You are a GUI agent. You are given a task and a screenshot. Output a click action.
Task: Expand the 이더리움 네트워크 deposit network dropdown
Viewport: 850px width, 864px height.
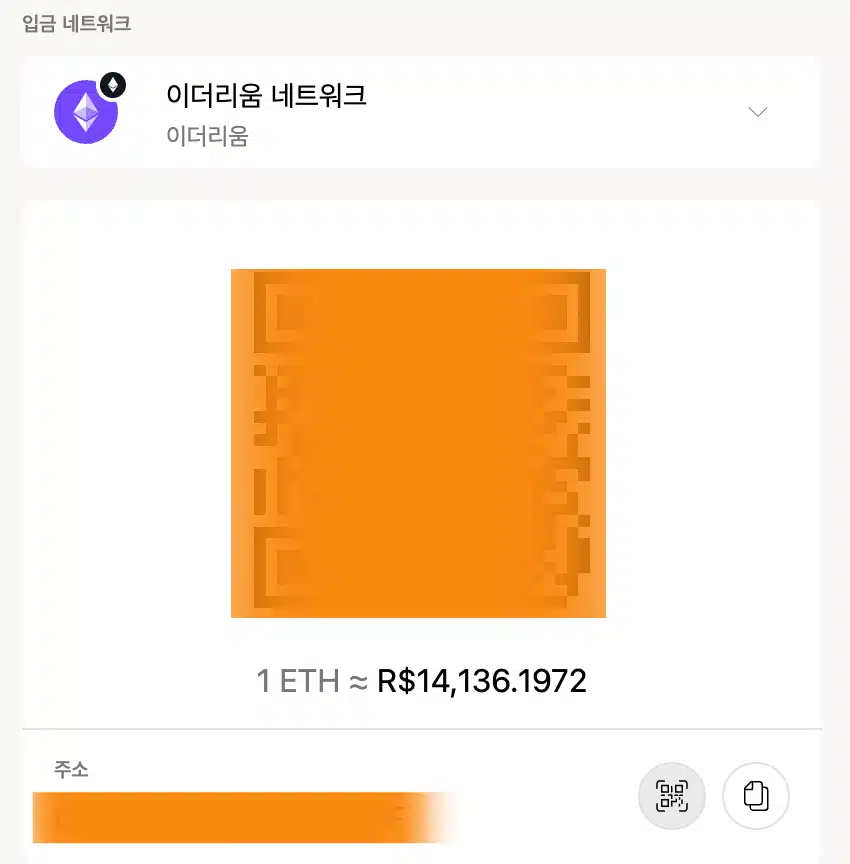(757, 112)
